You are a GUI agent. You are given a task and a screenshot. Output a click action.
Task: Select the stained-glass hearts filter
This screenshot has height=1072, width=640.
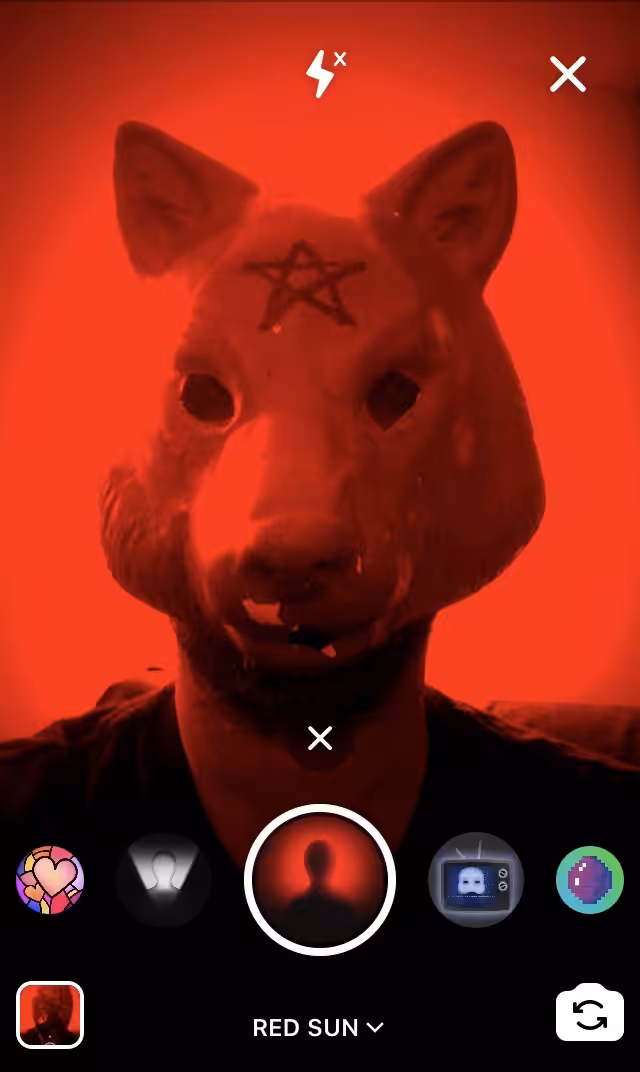click(x=50, y=880)
